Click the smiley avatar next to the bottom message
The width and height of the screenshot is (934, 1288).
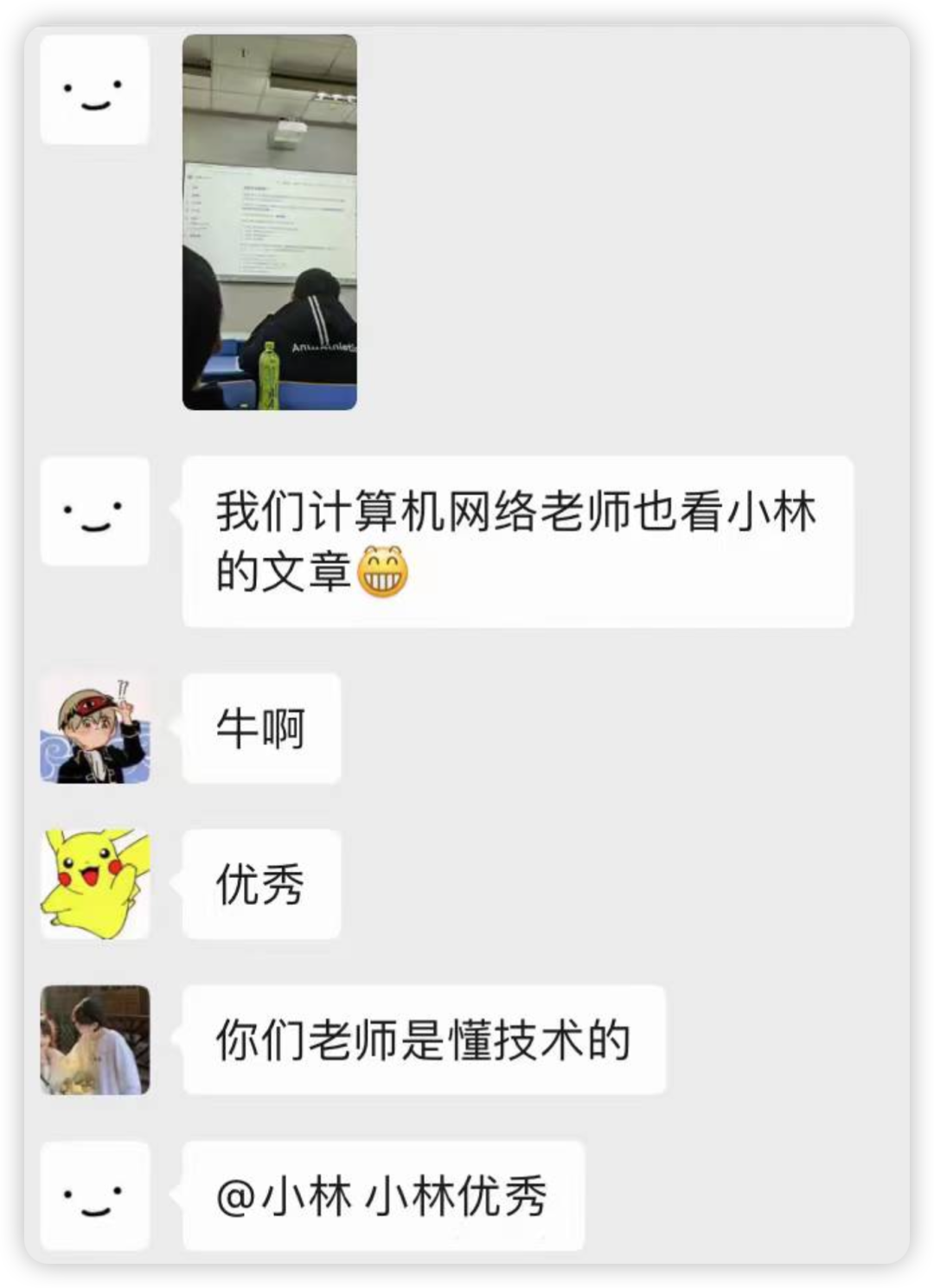point(95,1200)
